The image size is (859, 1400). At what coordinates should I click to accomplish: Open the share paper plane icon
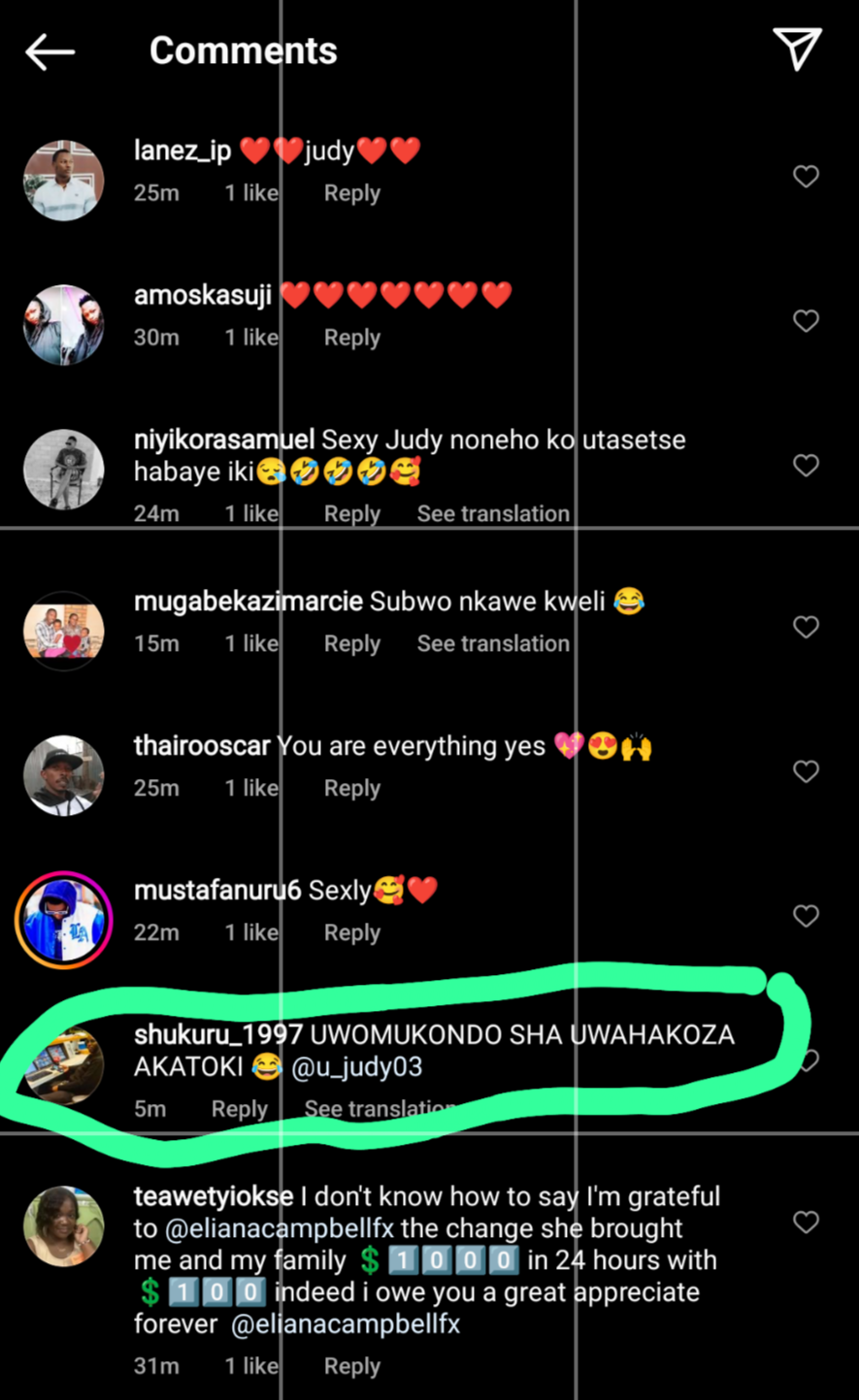coord(797,49)
